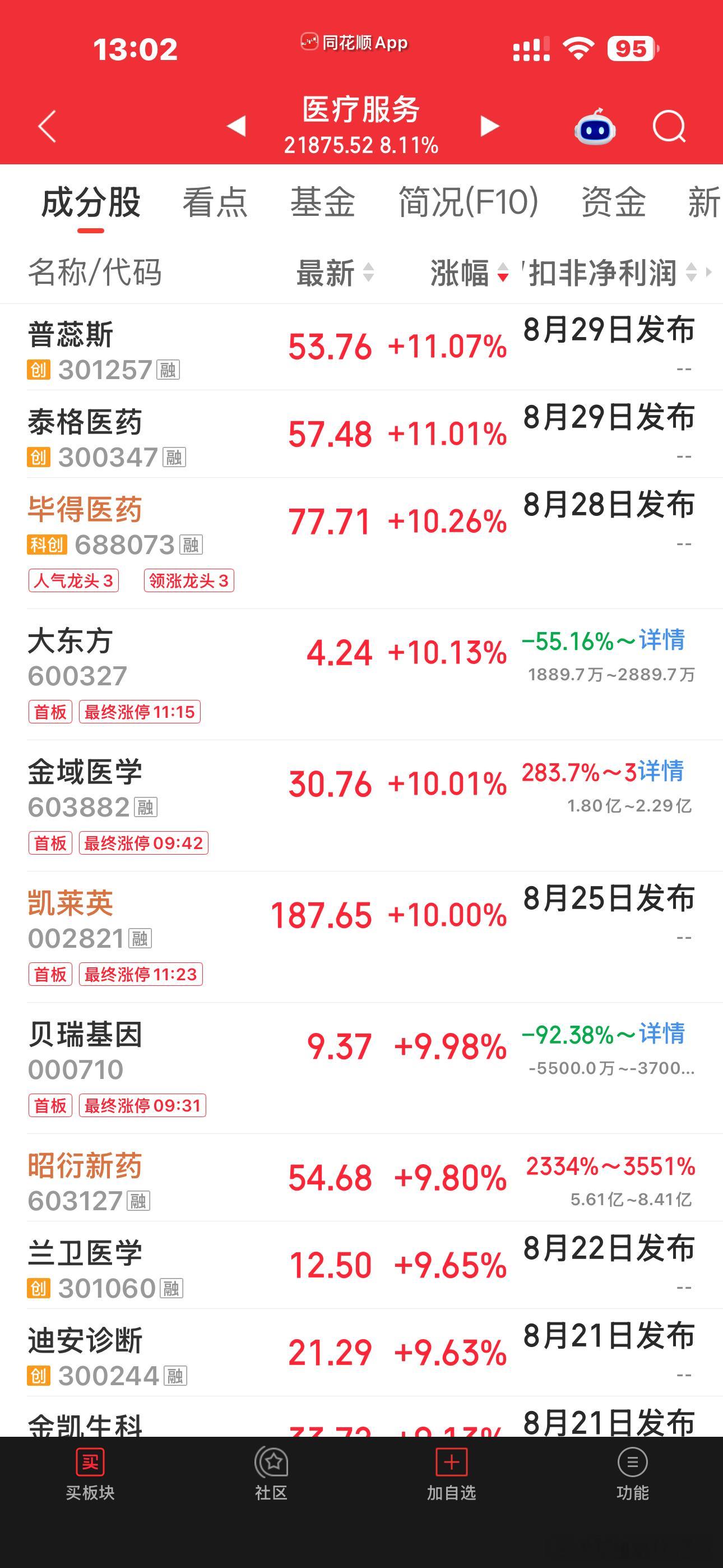723x1568 pixels.
Task: Switch to the previous sector with left triangle
Action: coord(236,126)
